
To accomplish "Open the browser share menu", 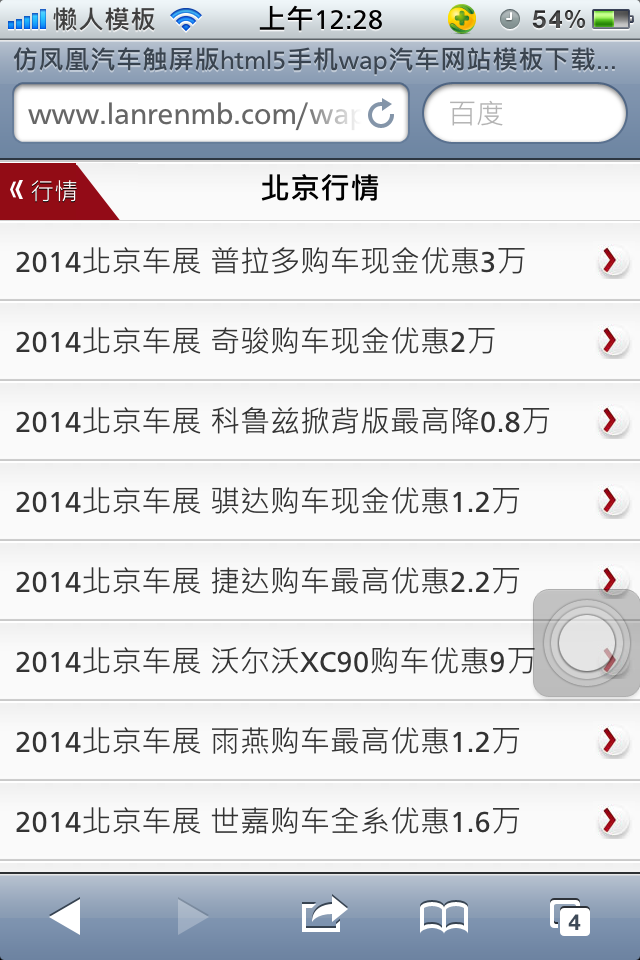I will (x=323, y=916).
